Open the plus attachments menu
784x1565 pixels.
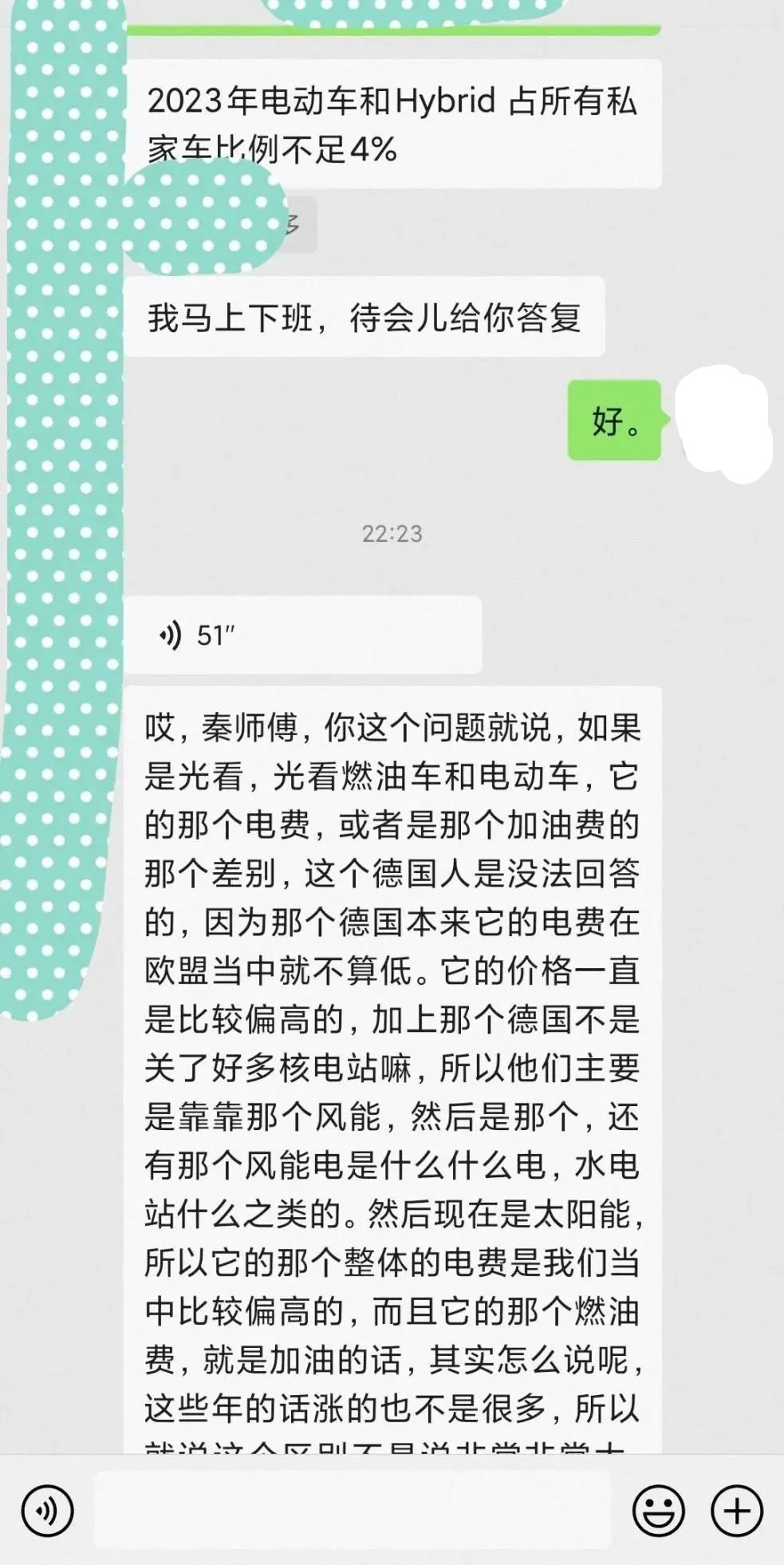736,1510
